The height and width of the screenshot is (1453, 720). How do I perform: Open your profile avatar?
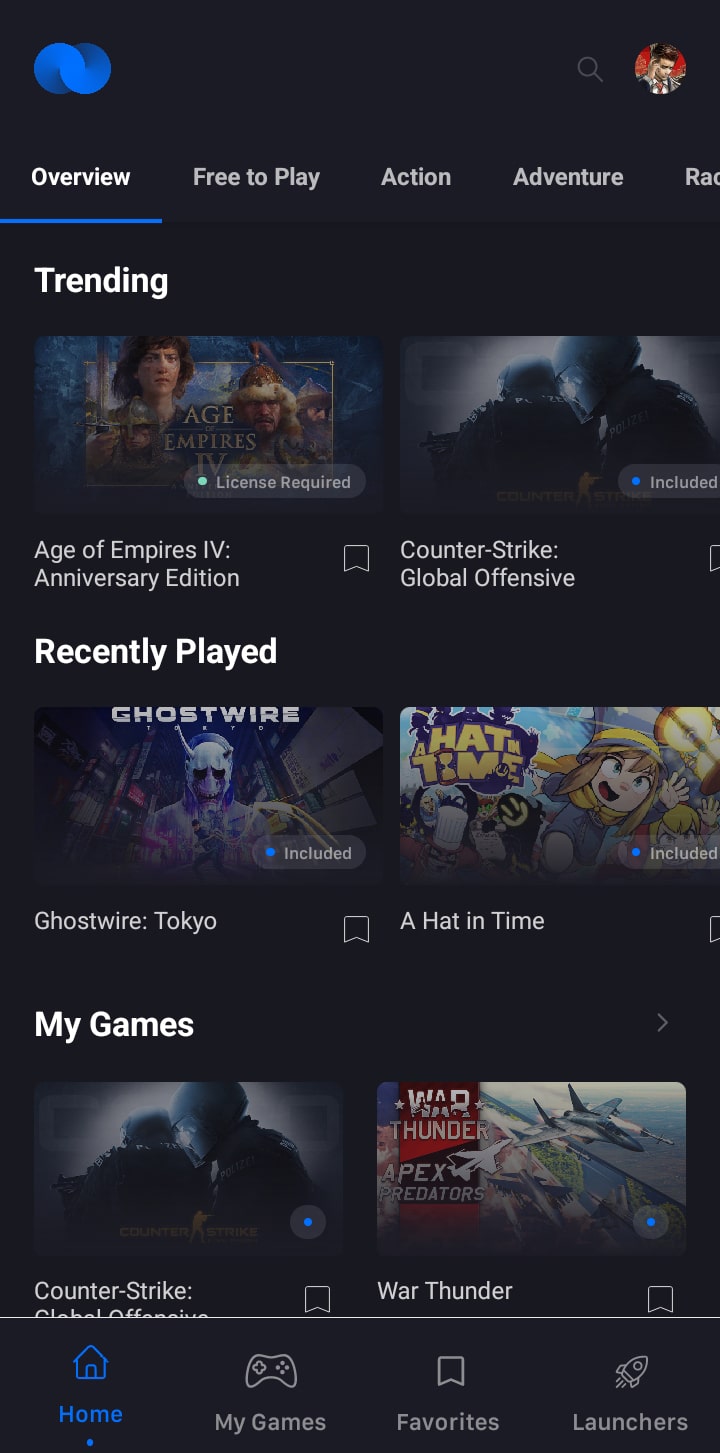tap(659, 68)
